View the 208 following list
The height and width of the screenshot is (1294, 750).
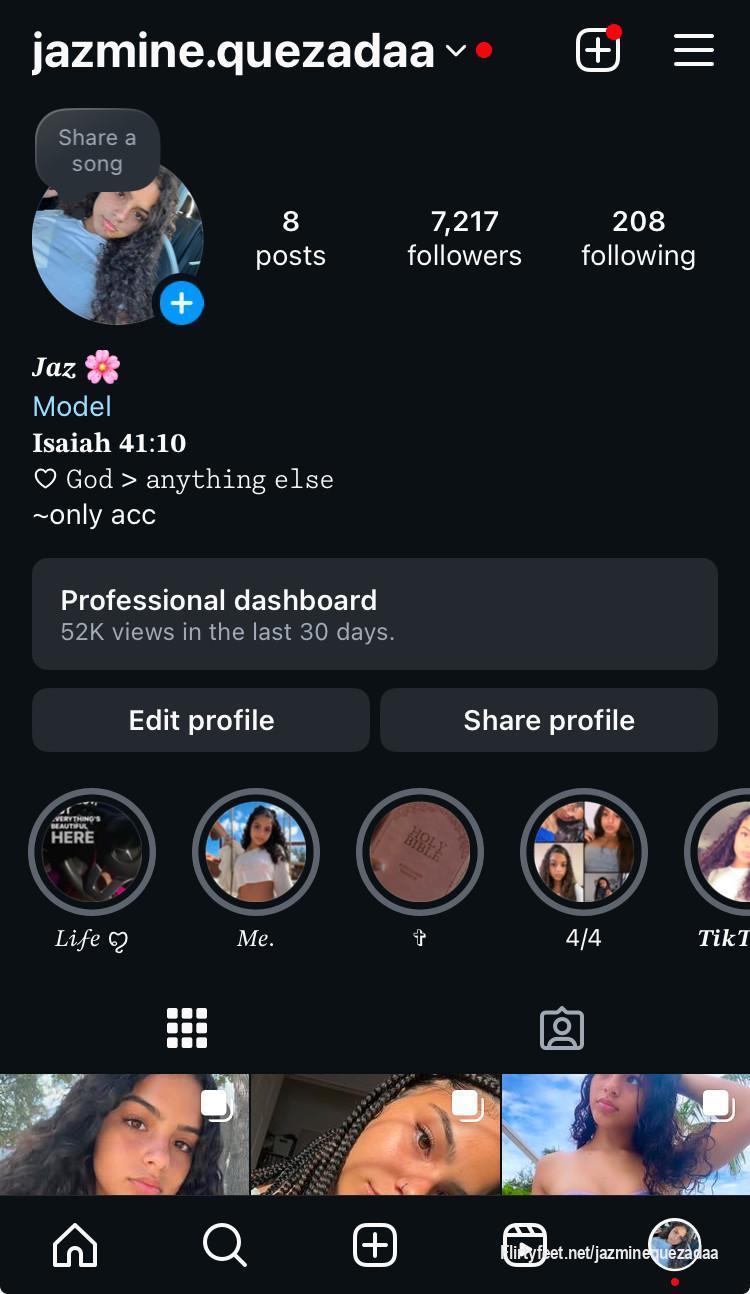click(638, 238)
